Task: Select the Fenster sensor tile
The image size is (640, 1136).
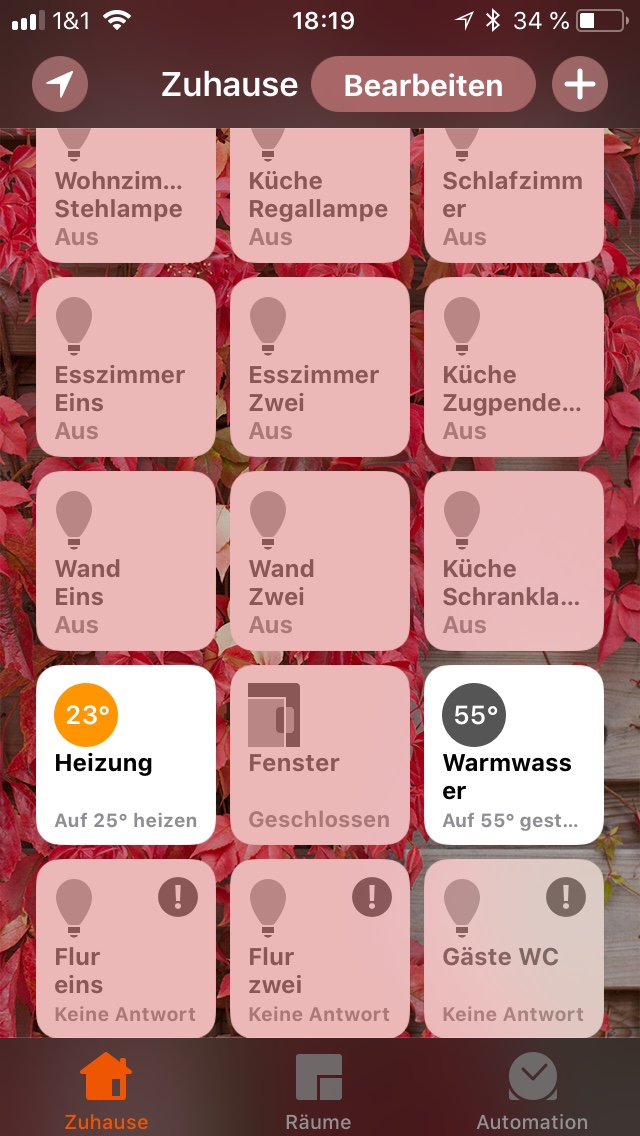Action: [x=320, y=755]
